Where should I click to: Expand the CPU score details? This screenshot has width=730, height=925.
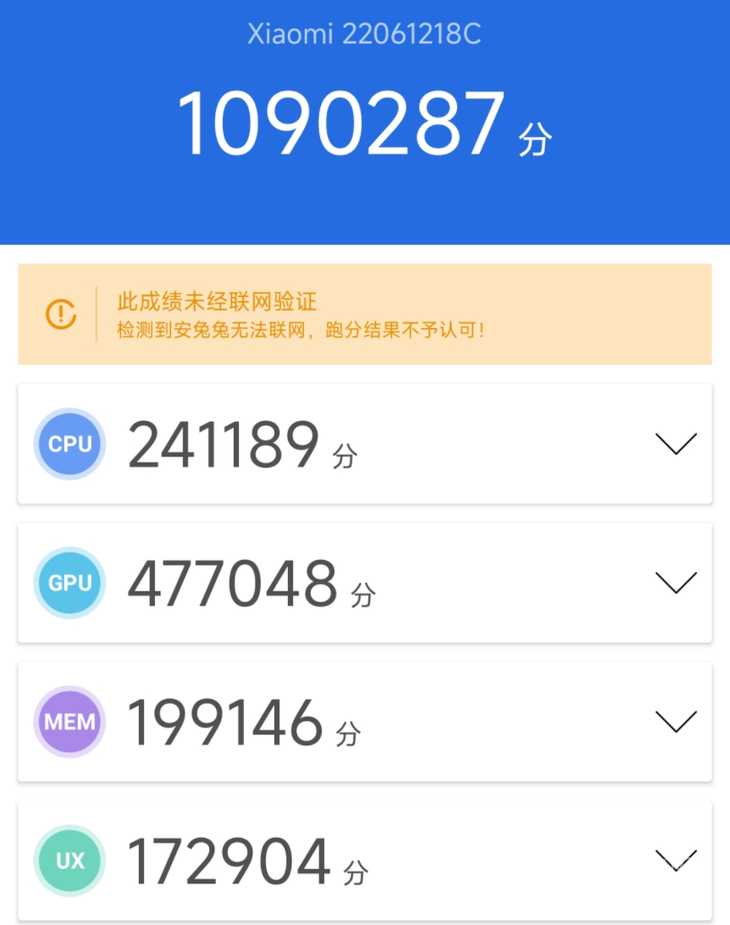(x=675, y=444)
